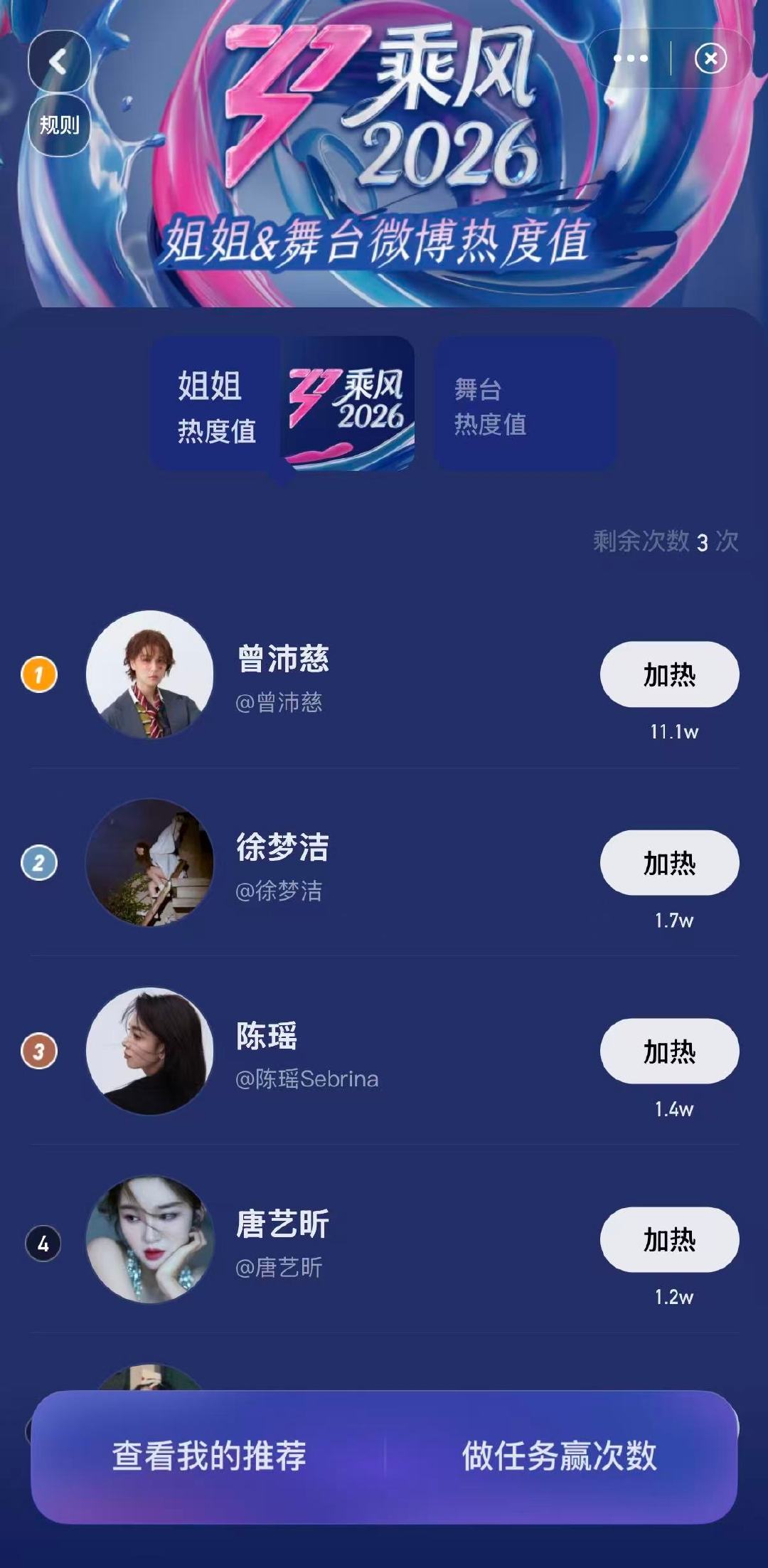Viewport: 768px width, 1568px height.
Task: Tap 加热 to heat up 曾沛慈
Action: click(668, 674)
